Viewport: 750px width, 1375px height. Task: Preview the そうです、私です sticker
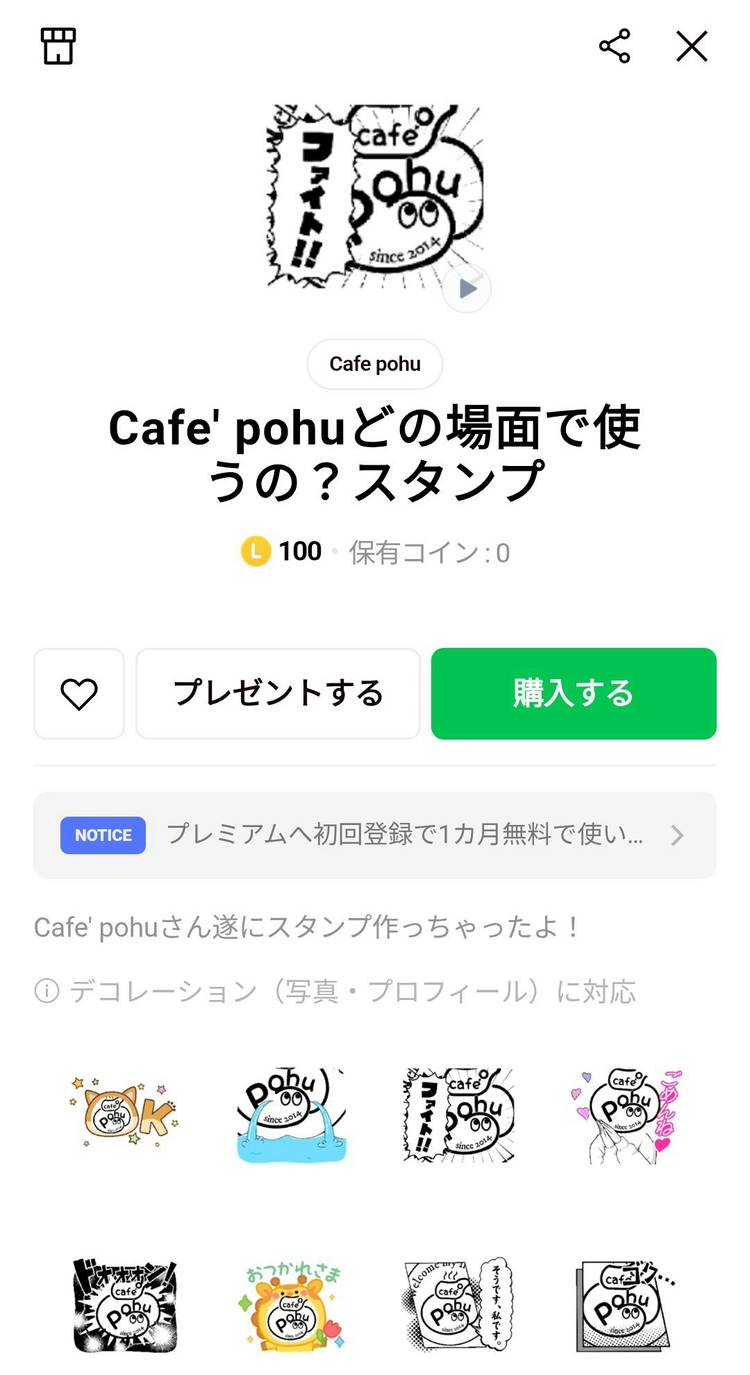[x=458, y=1305]
